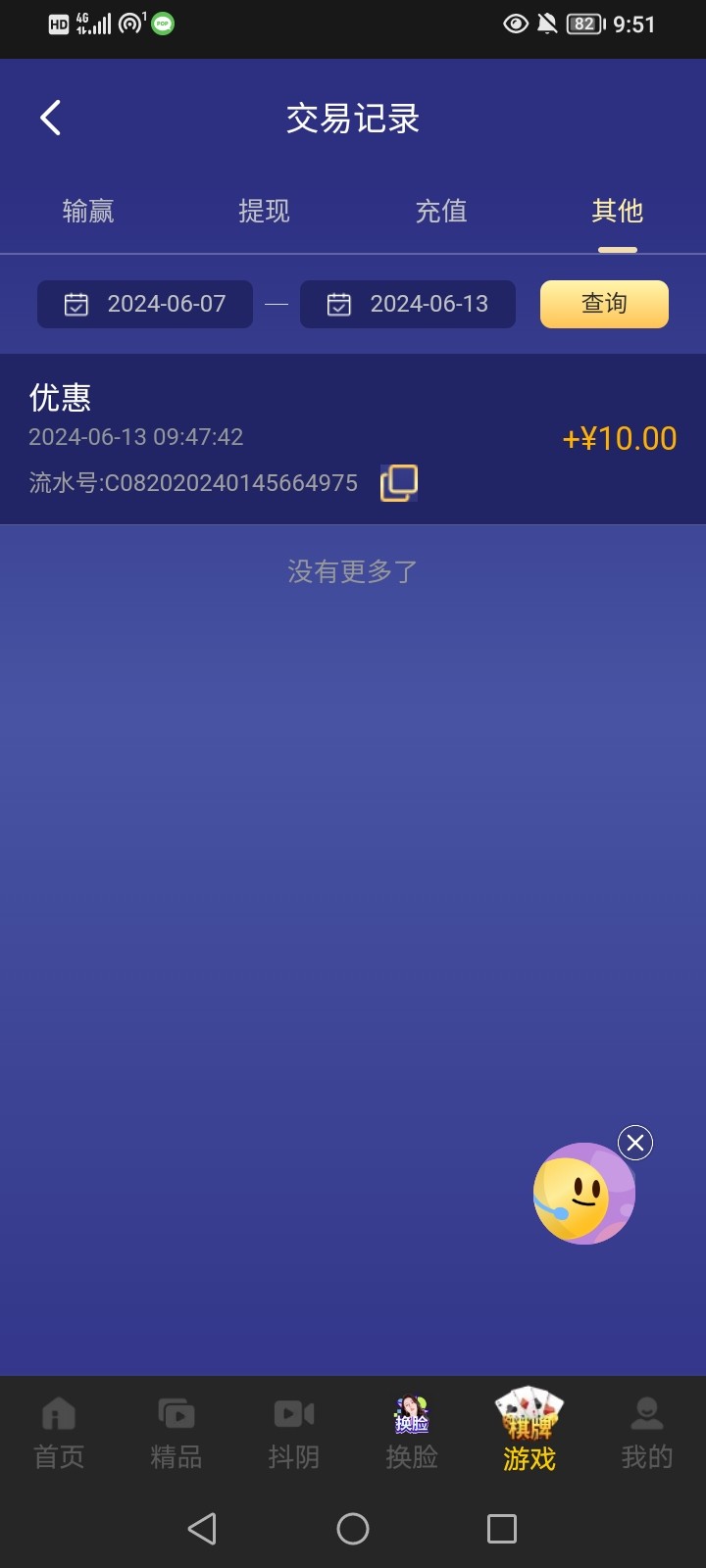Screen dimensions: 706x1568
Task: Switch to the 输赢 tab
Action: 88,211
